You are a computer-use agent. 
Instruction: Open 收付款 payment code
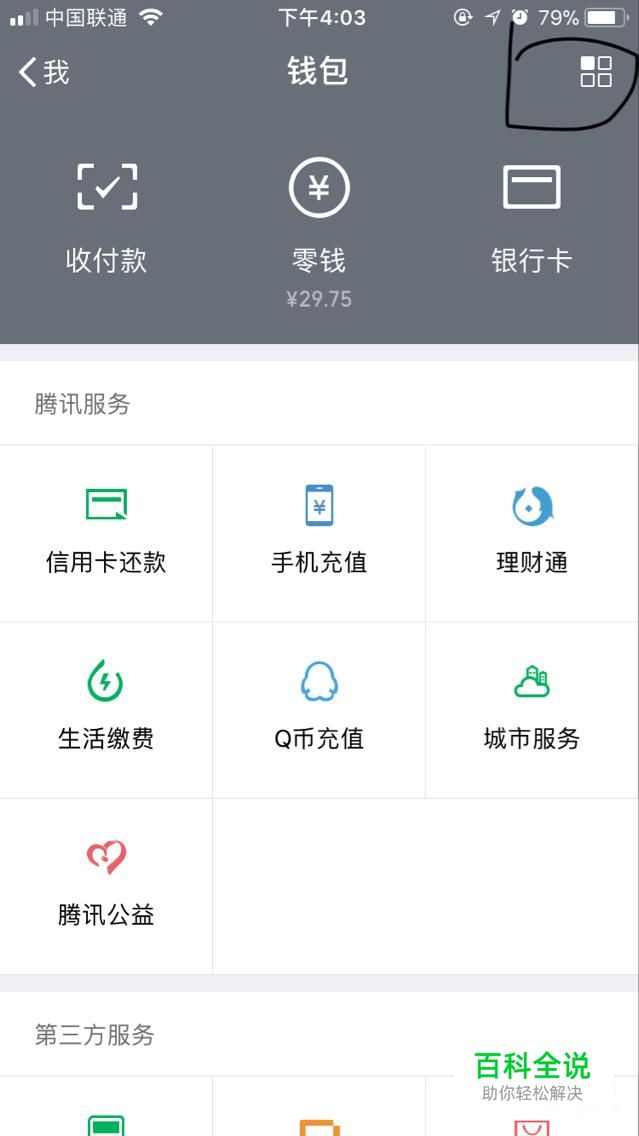(106, 219)
